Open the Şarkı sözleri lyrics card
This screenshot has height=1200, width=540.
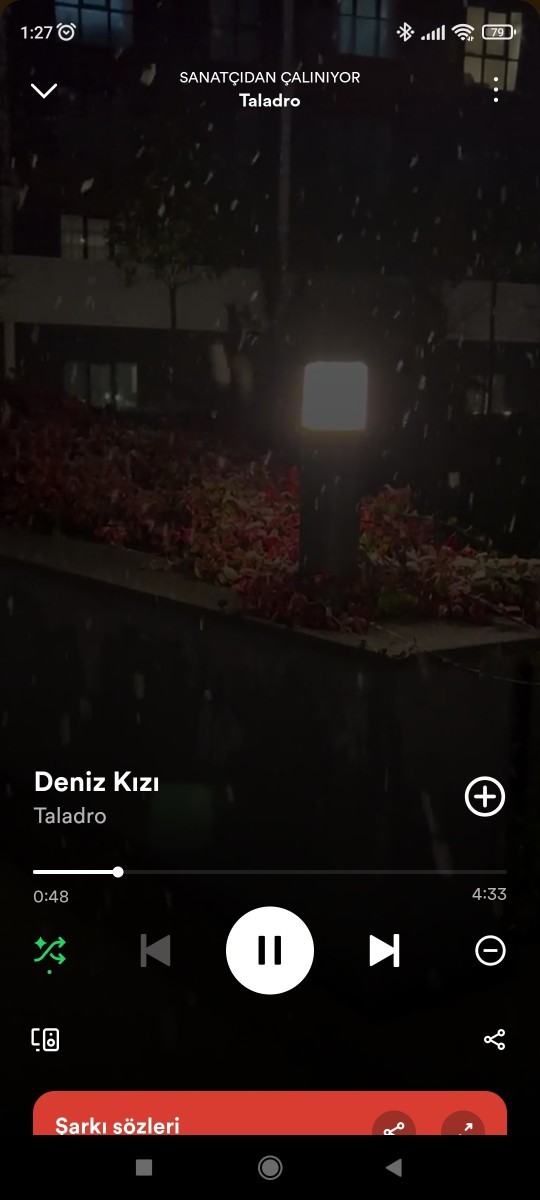coord(270,1113)
